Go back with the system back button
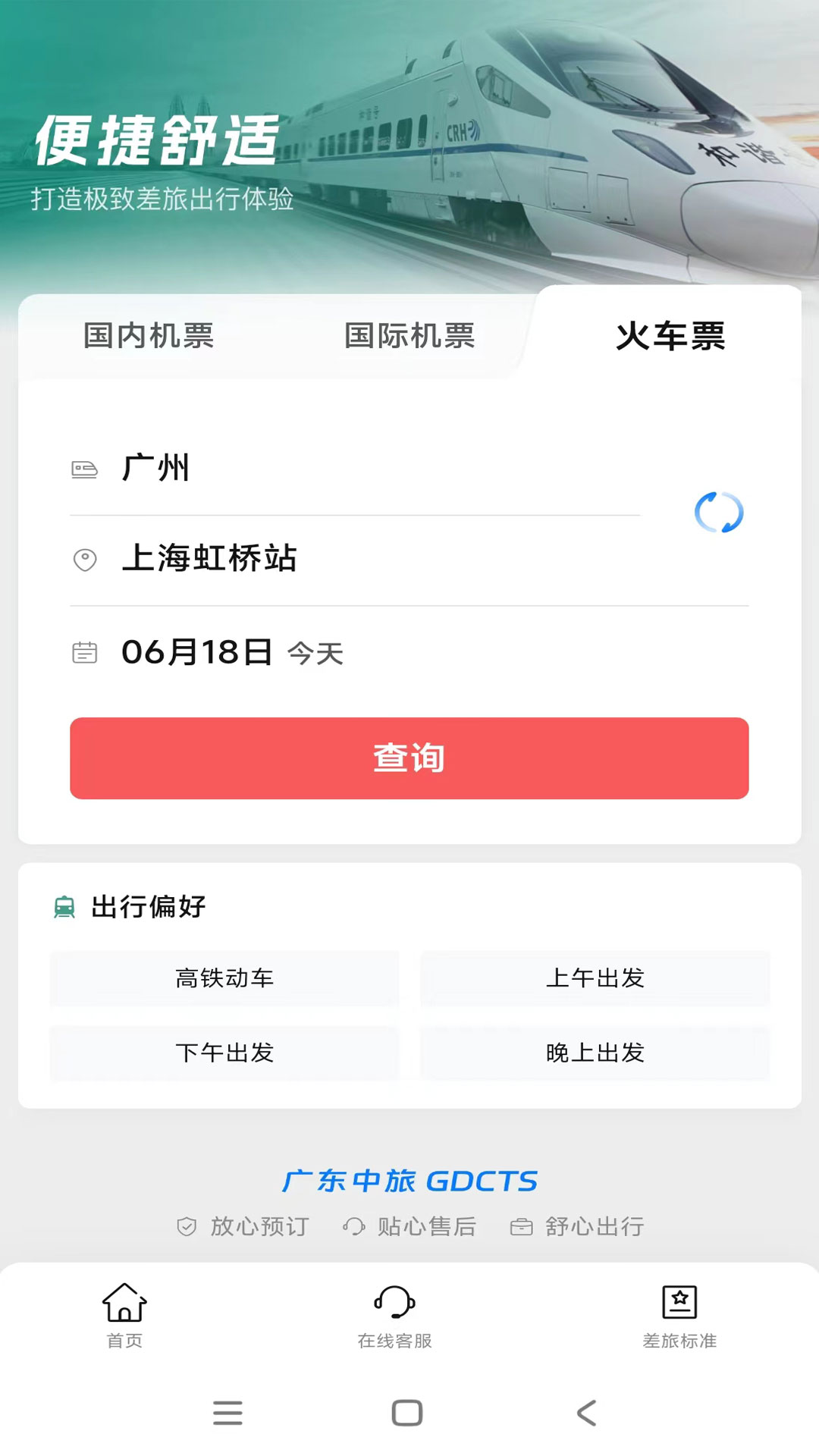 coord(587,1413)
